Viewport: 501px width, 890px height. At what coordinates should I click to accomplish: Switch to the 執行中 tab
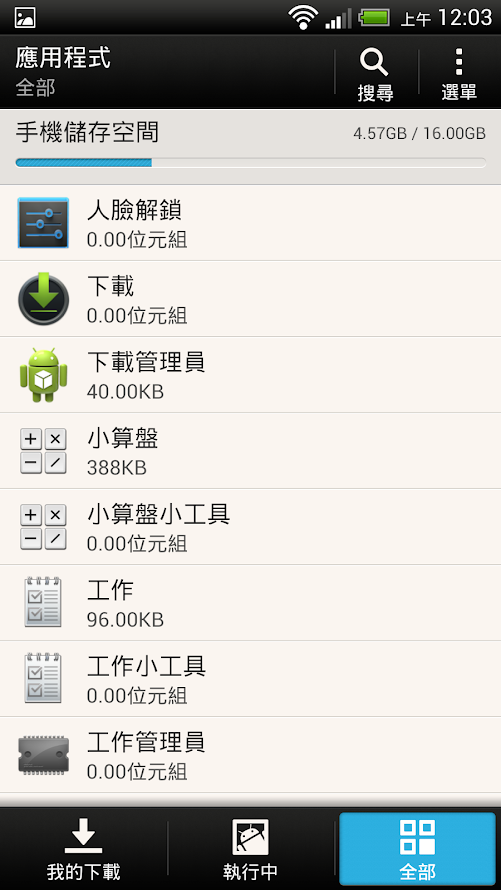[x=250, y=849]
